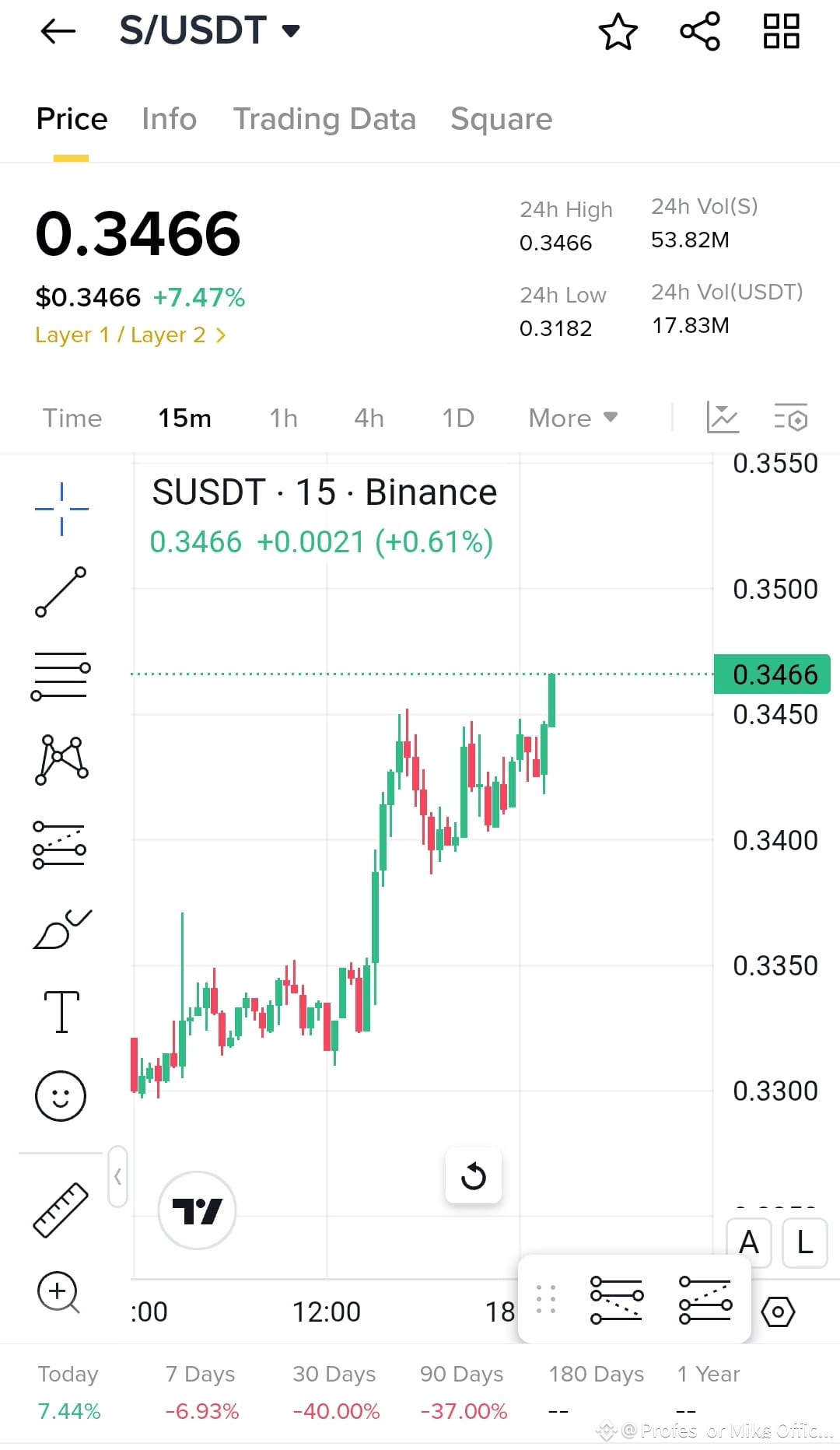Expand the More timeframe options
Image resolution: width=840 pixels, height=1450 pixels.
click(x=572, y=418)
